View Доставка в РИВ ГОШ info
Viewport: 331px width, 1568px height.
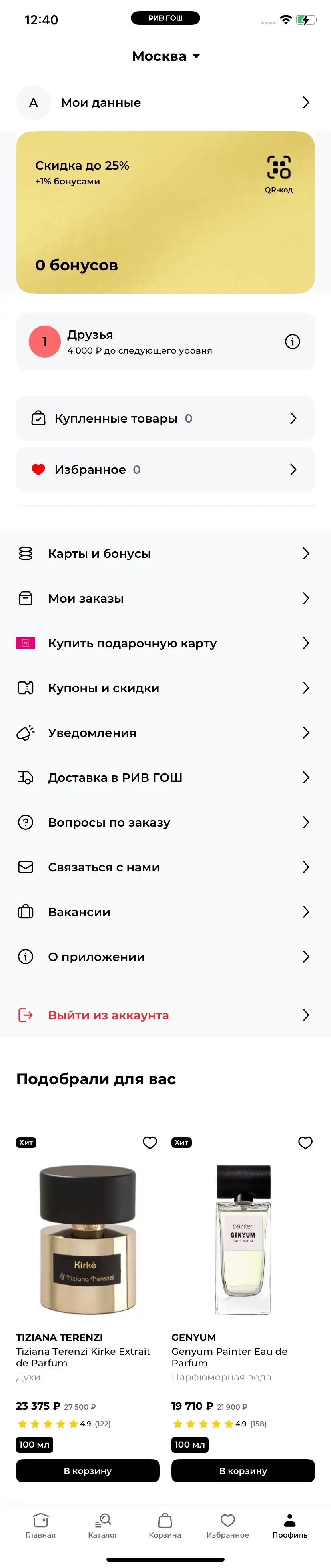click(165, 778)
